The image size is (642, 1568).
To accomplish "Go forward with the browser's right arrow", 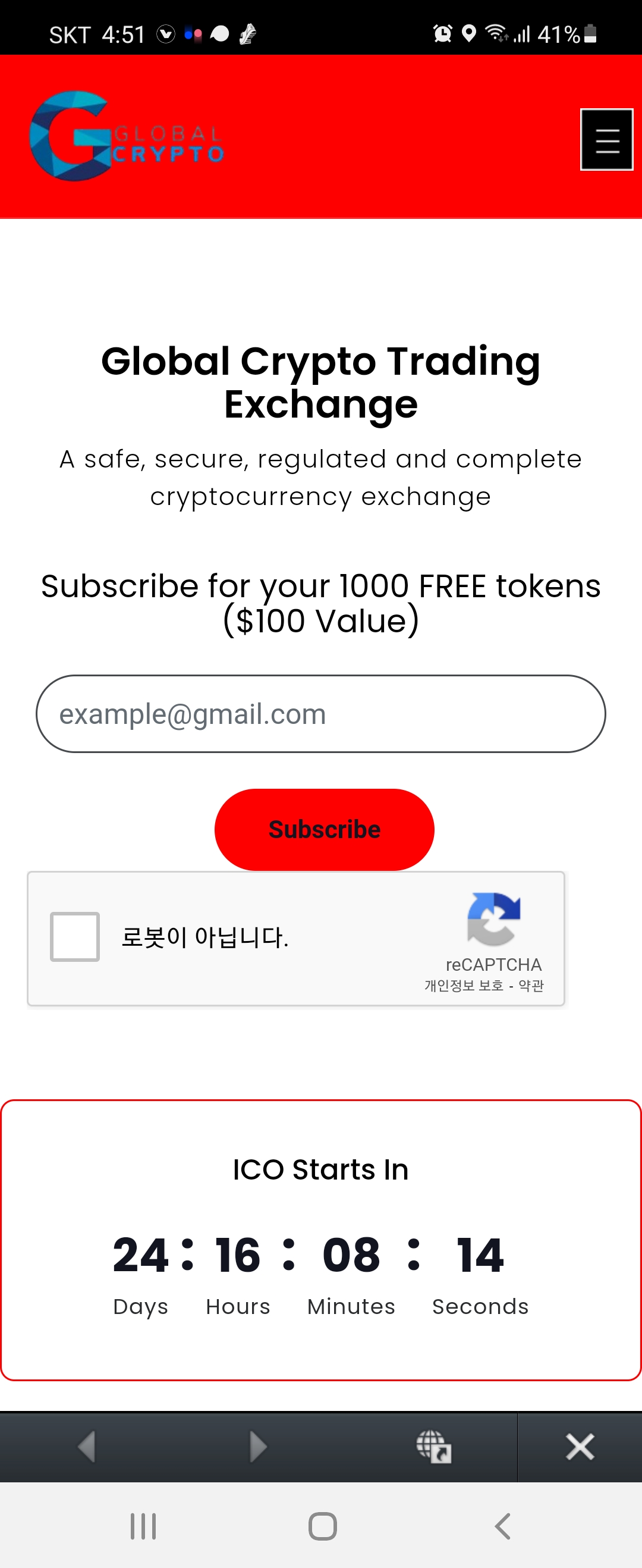I will 258,1446.
